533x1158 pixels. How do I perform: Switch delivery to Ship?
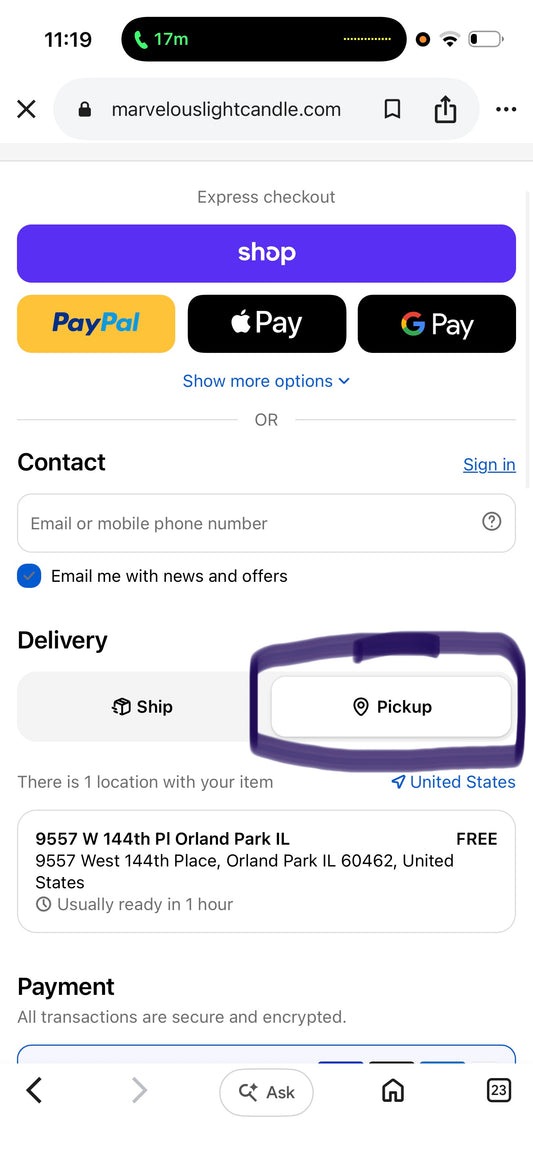click(142, 707)
